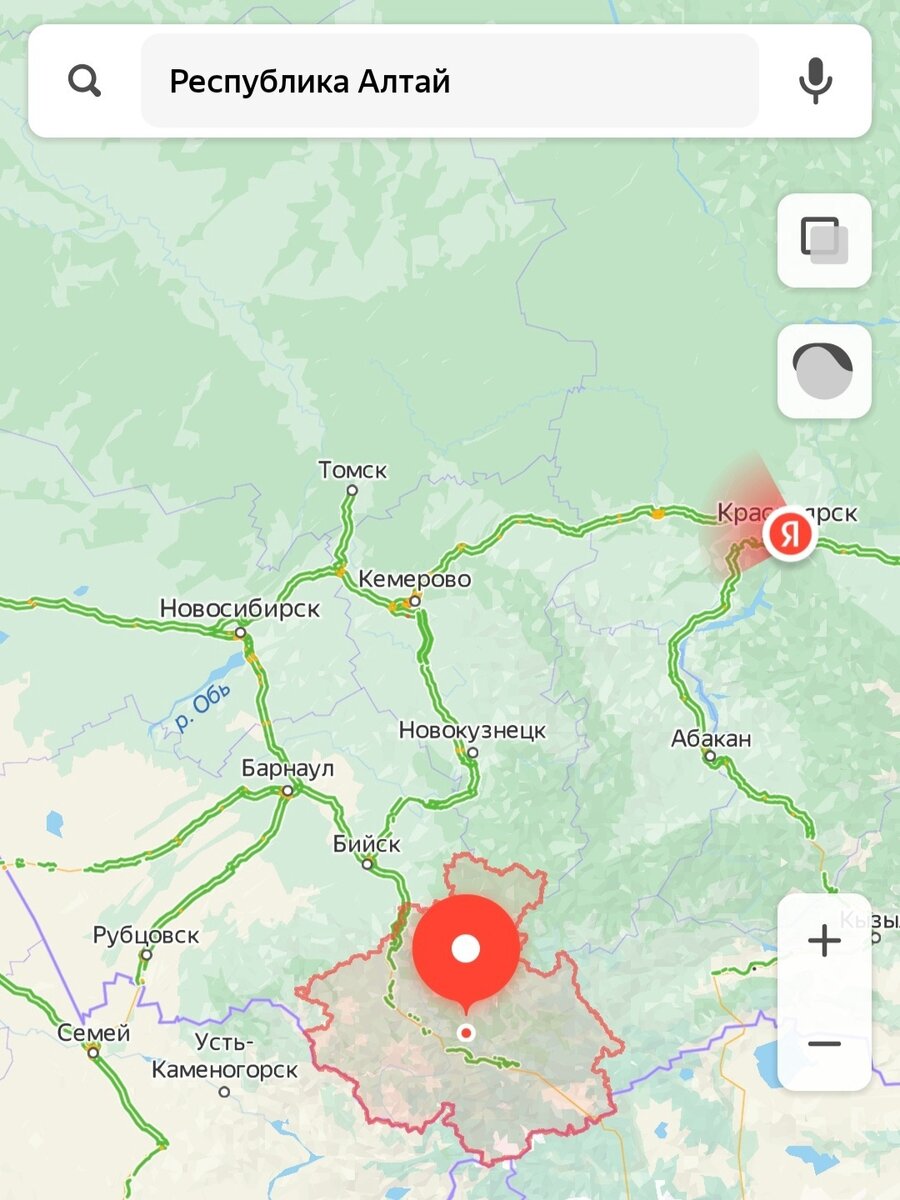Start voice search with the microphone
The image size is (900, 1200).
(x=815, y=81)
